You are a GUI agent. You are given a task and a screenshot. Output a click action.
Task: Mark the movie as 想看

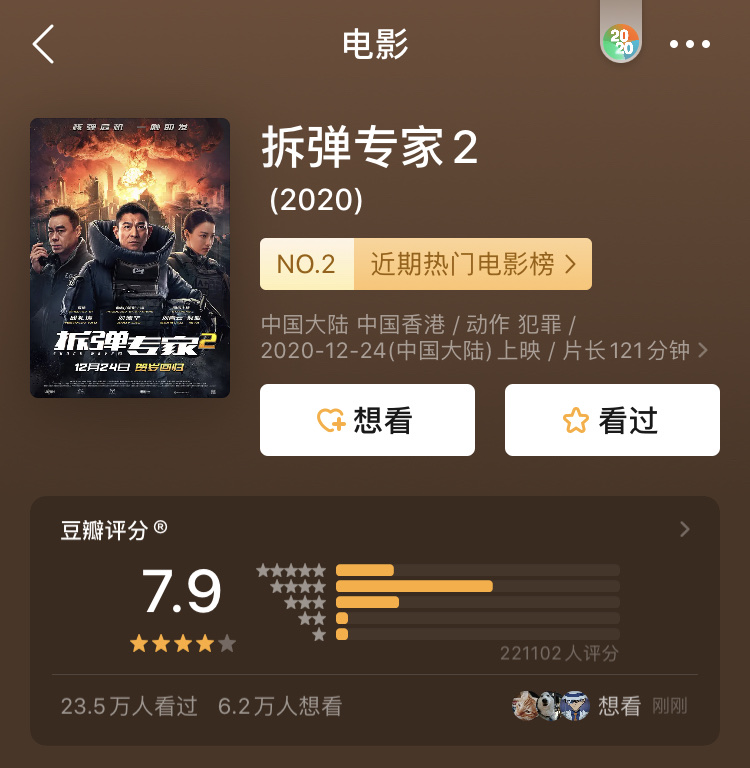[367, 420]
